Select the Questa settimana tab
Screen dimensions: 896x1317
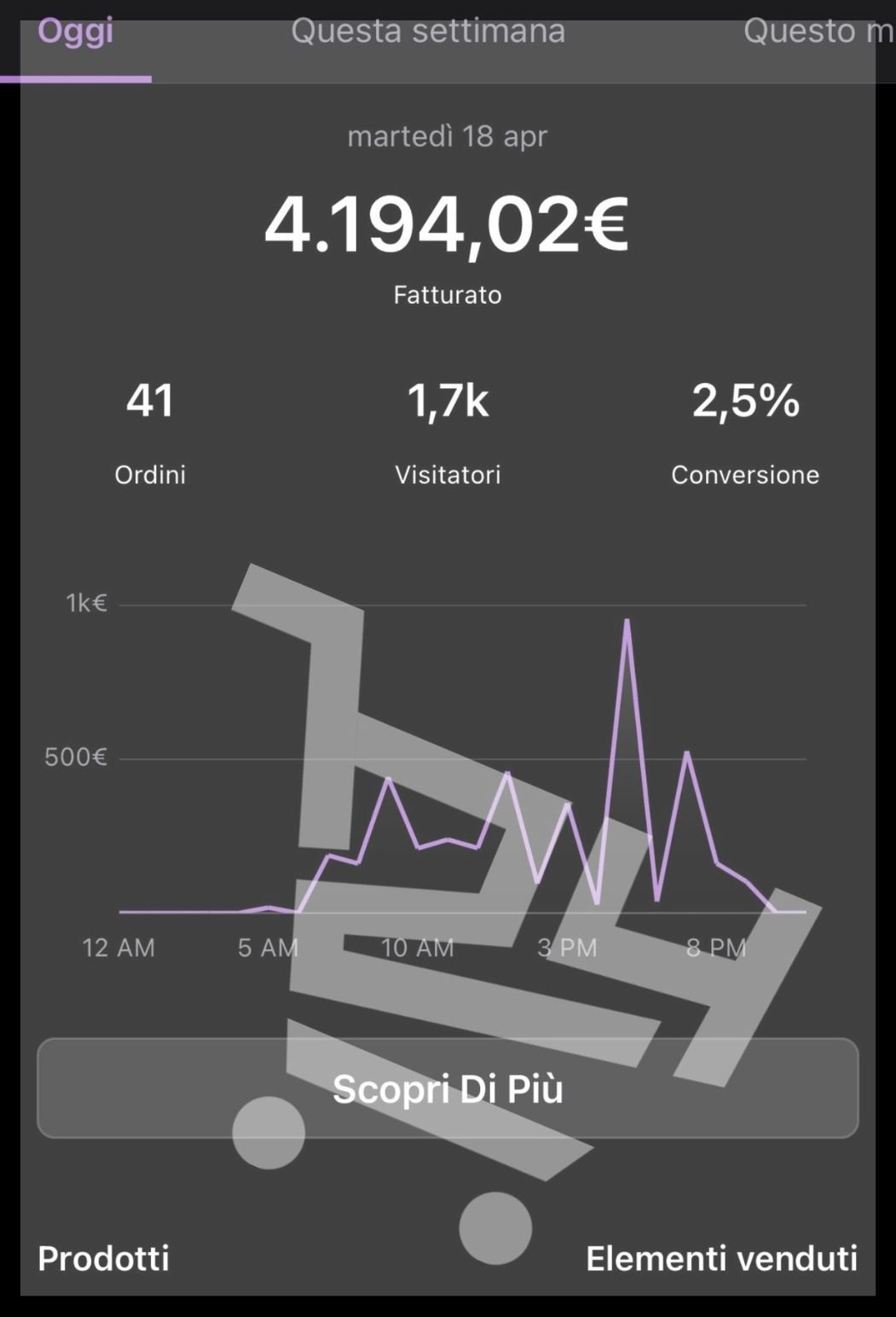tap(428, 32)
